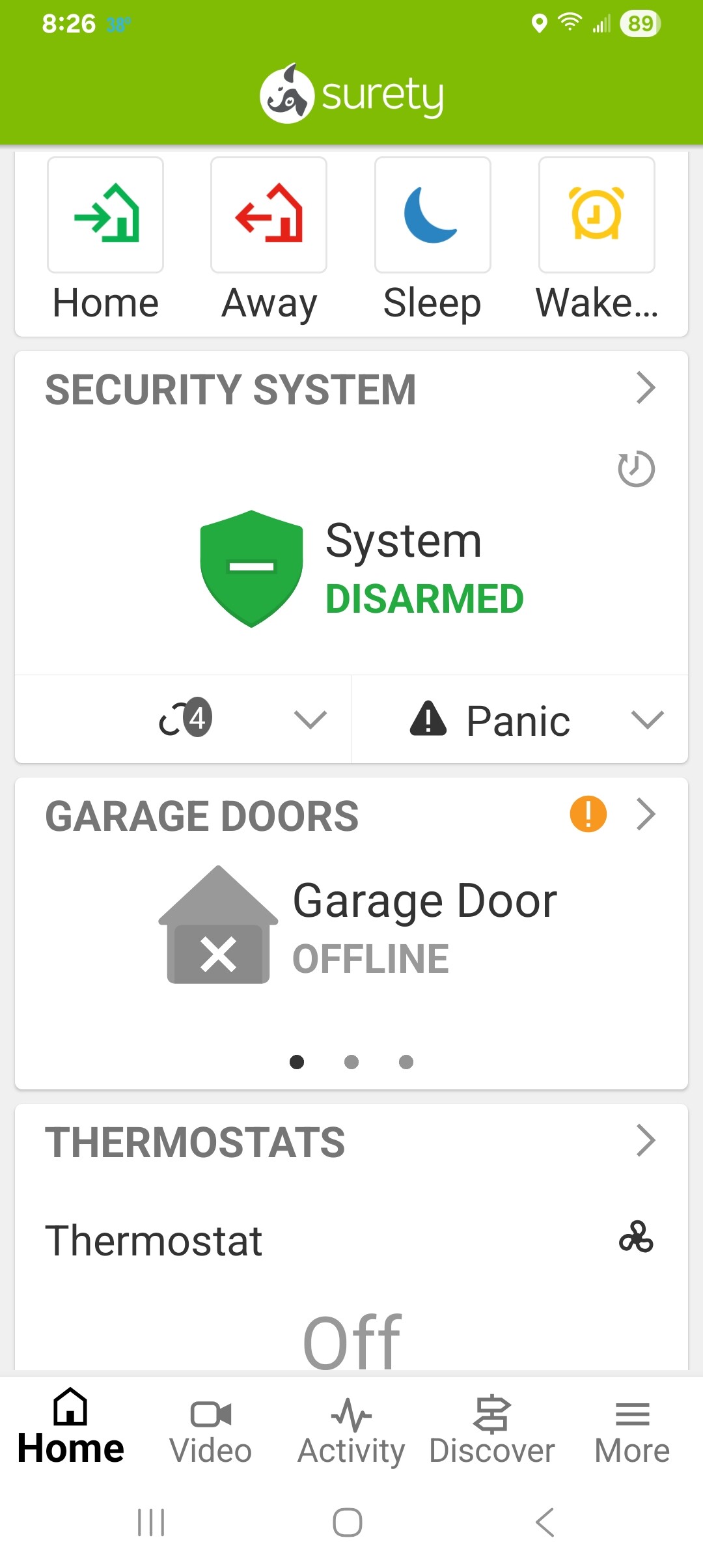Jump to the third garage door page dot

[406, 1062]
